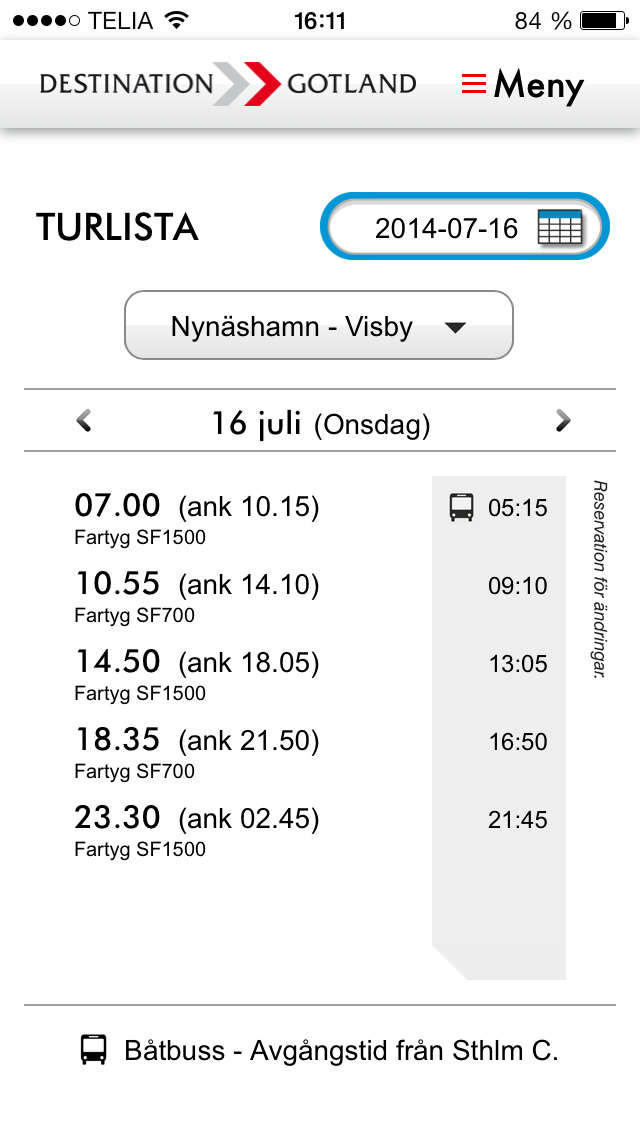Screen dimensions: 640x1136
Task: Expand the Nynäshamn - Visby route dropdown
Action: pyautogui.click(x=318, y=326)
